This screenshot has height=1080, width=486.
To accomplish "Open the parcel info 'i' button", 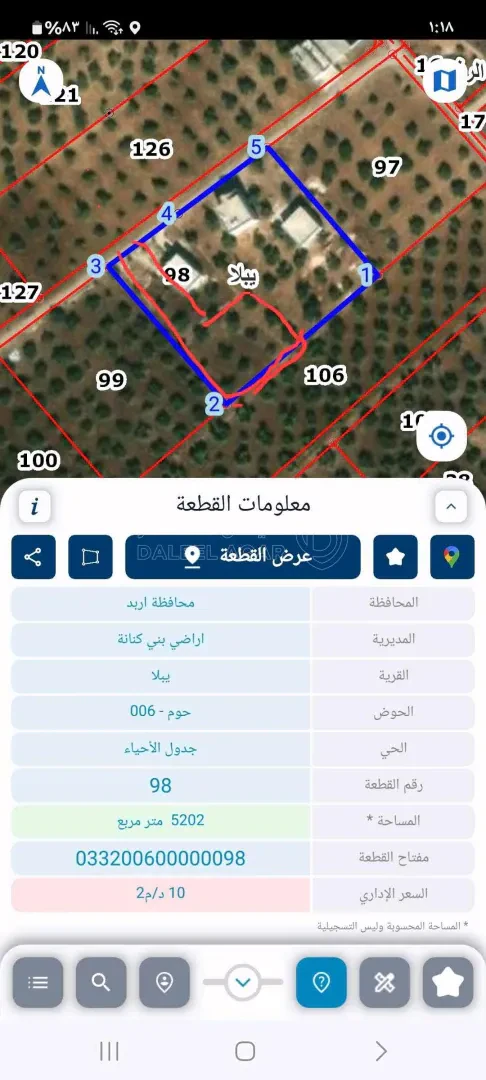I will pos(35,506).
